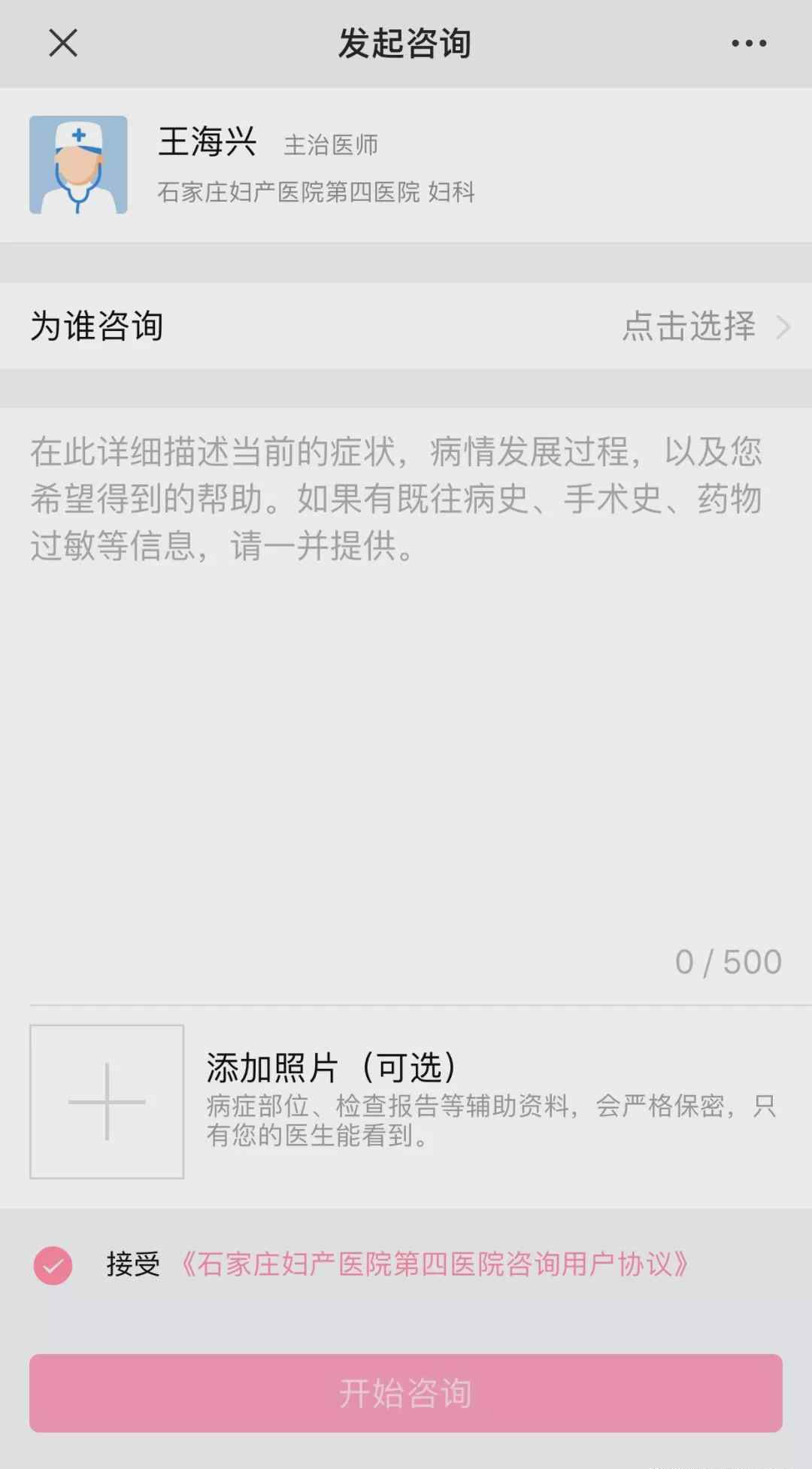This screenshot has width=812, height=1469.
Task: Uncheck the accept agreement checkbox
Action: [53, 1265]
